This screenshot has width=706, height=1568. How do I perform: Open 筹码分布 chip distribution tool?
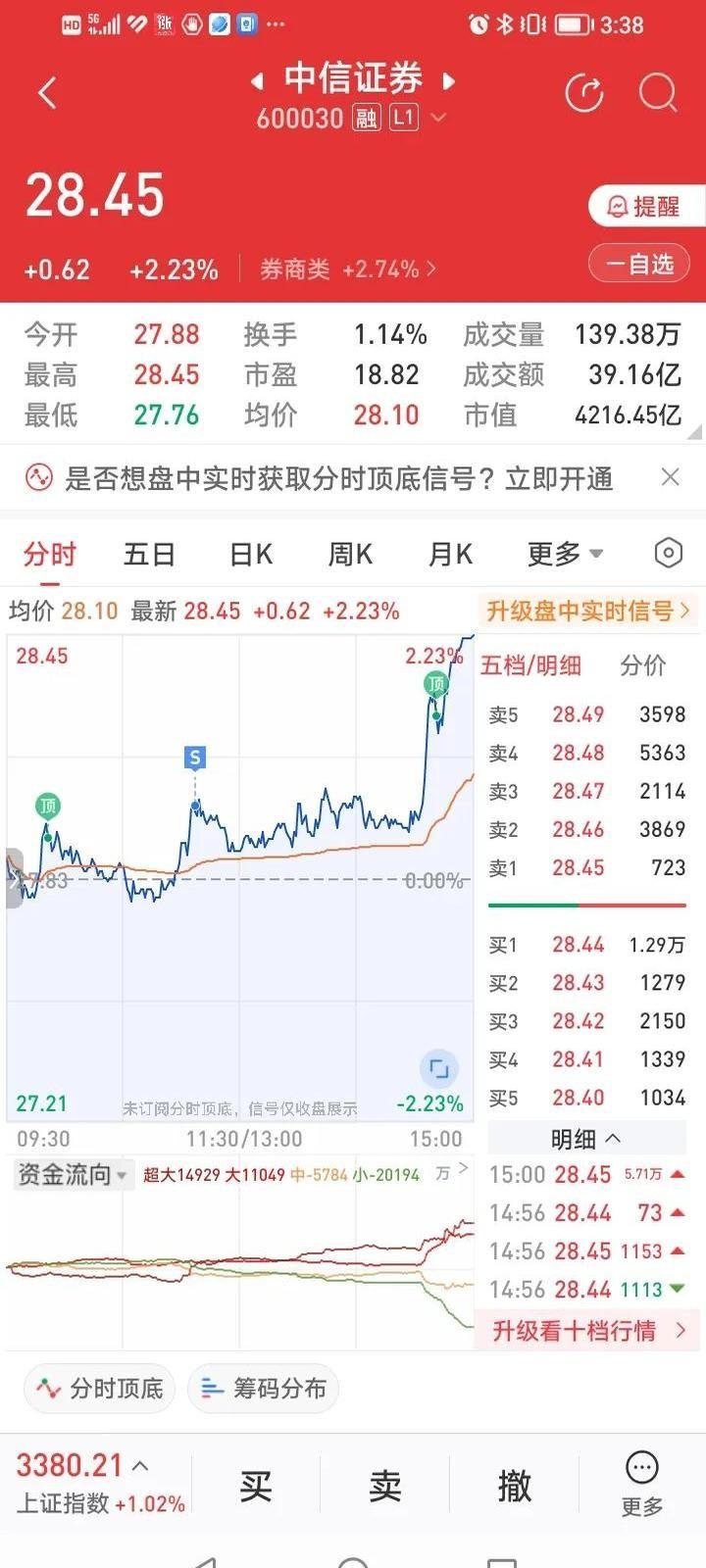(x=263, y=1389)
